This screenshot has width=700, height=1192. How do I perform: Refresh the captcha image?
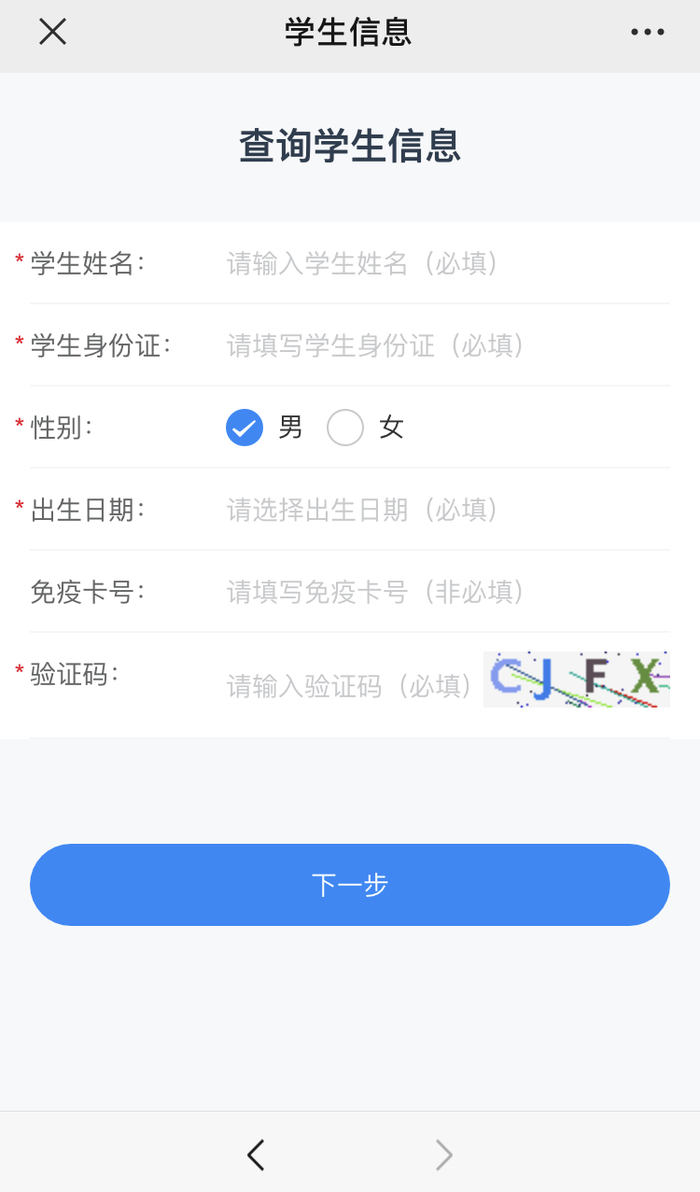point(576,679)
